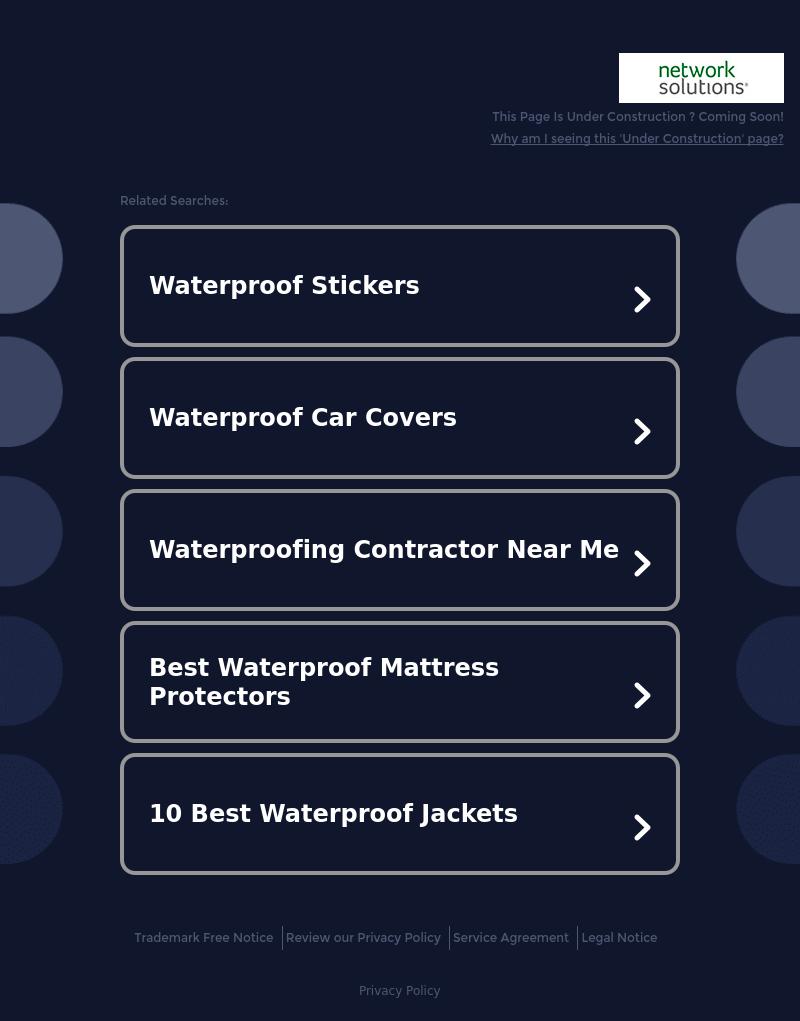Open 'Why am I seeing this' link
This screenshot has height=1021, width=800.
(636, 139)
